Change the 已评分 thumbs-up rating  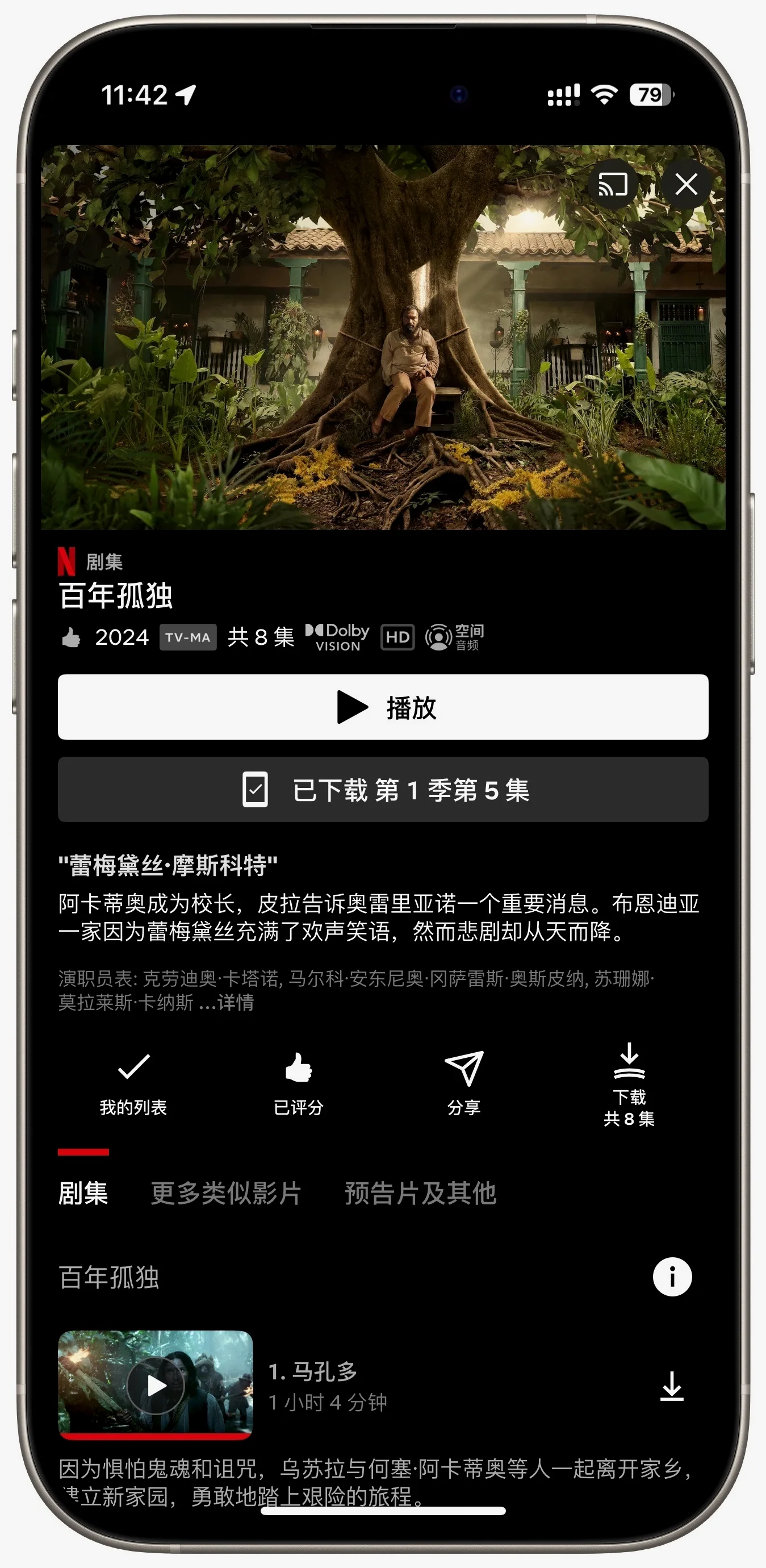pos(298,1082)
